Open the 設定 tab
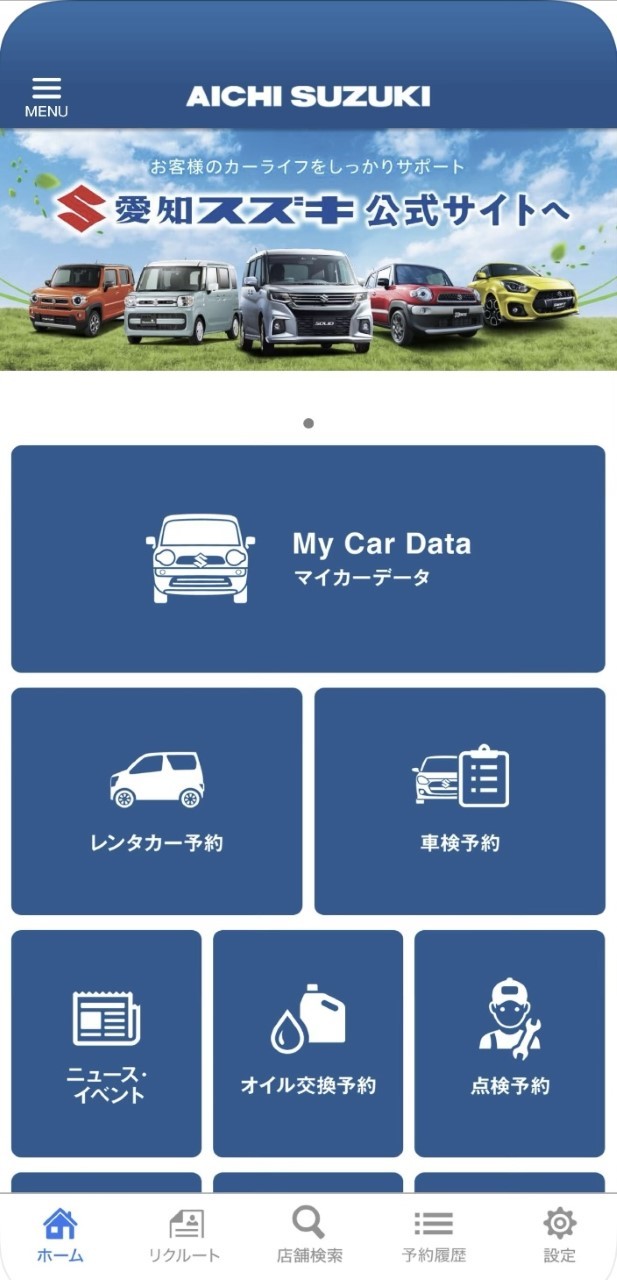This screenshot has height=1280, width=617. tap(559, 1236)
